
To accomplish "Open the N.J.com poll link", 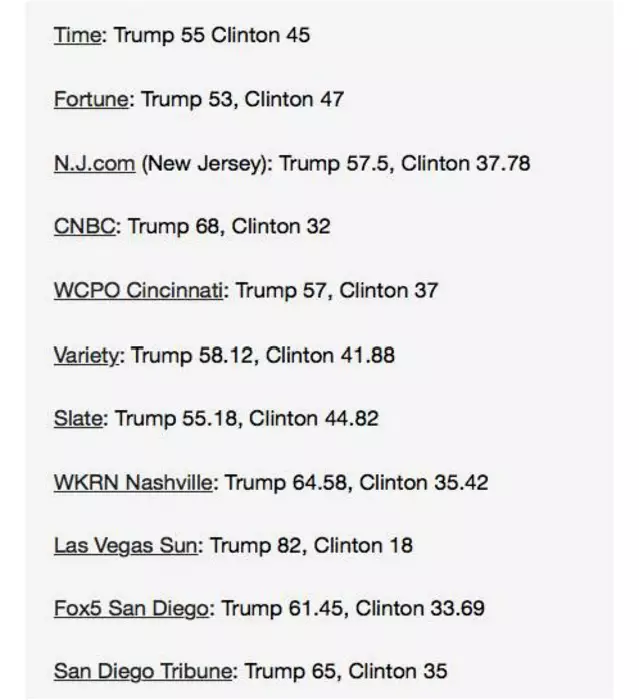I will click(94, 163).
